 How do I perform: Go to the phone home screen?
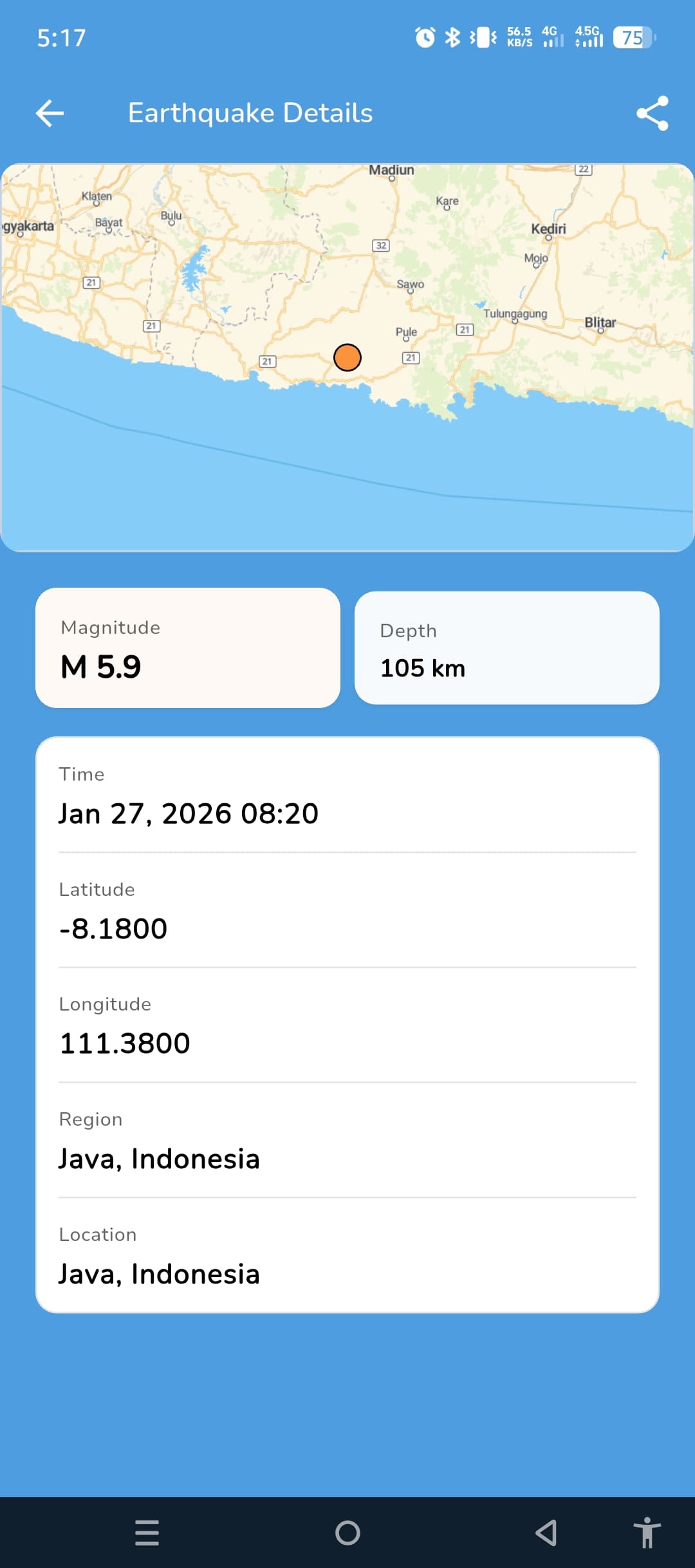click(x=347, y=1533)
